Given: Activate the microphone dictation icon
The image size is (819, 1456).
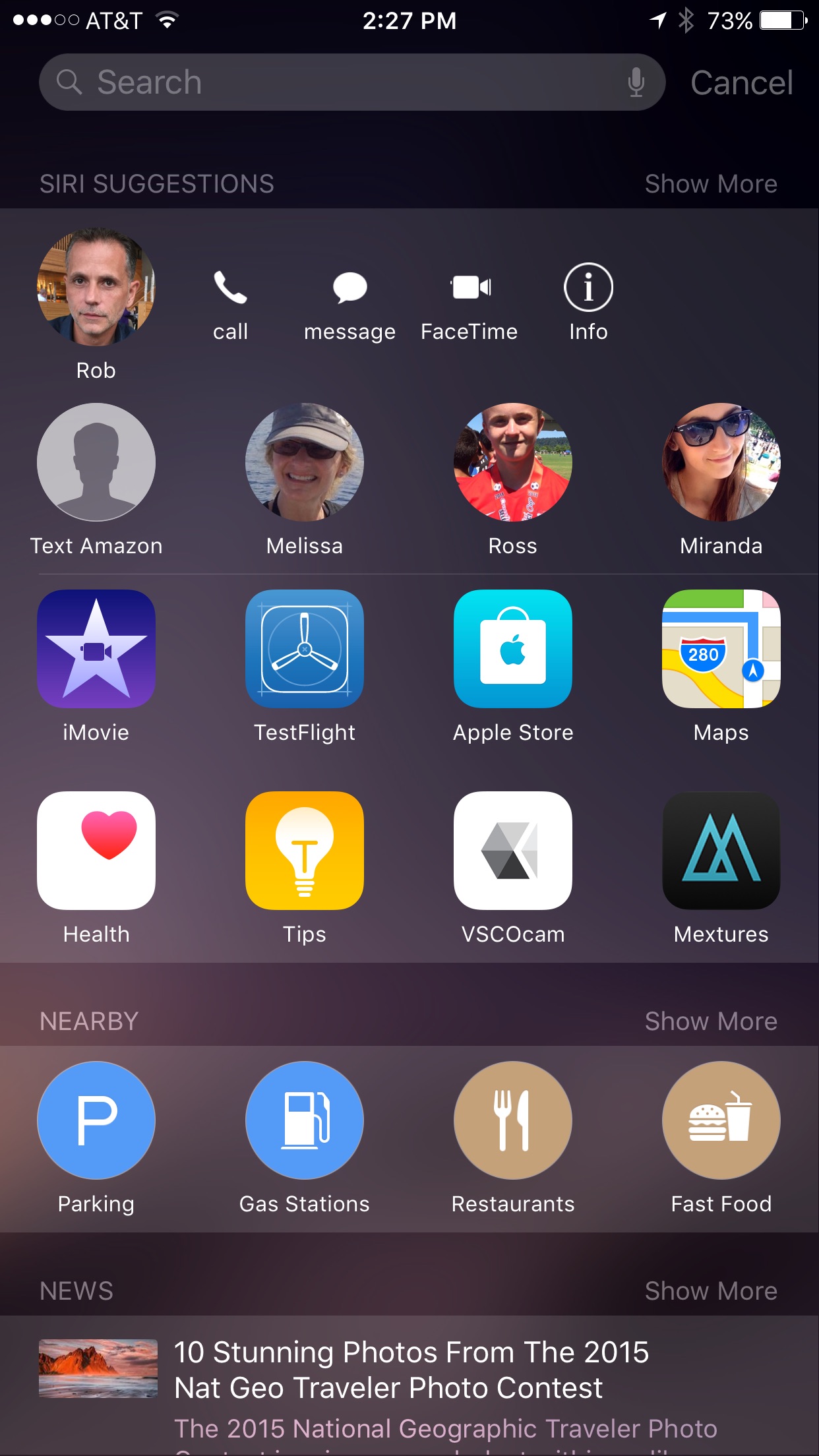Looking at the screenshot, I should pyautogui.click(x=636, y=82).
